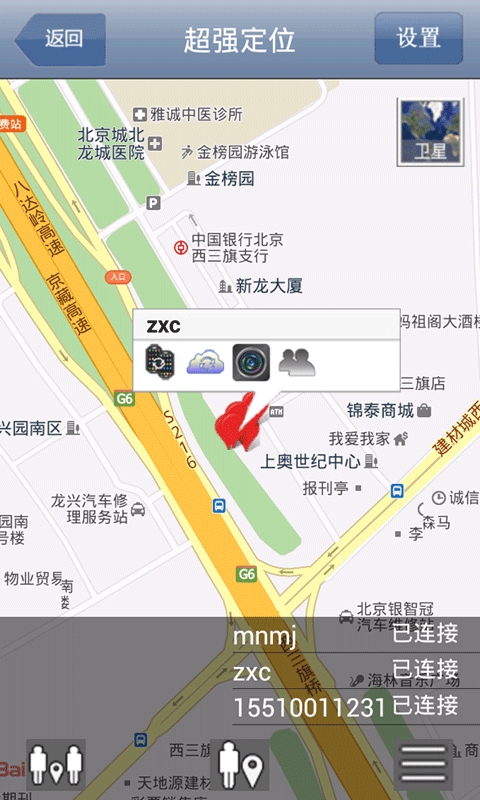Tap the two-person location icon
Image resolution: width=480 pixels, height=800 pixels.
tap(56, 764)
